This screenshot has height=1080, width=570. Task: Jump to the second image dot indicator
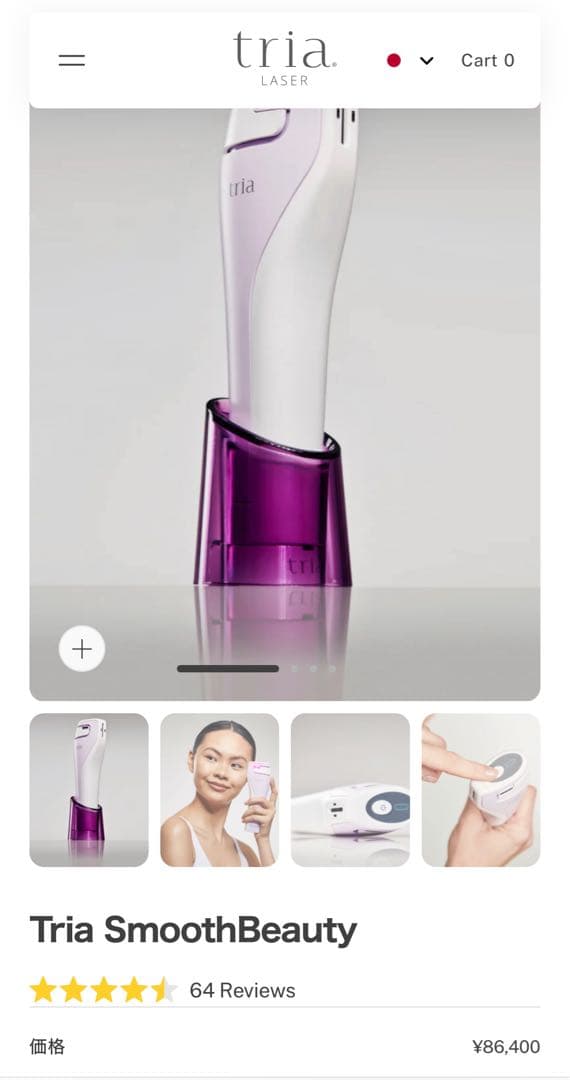coord(295,668)
